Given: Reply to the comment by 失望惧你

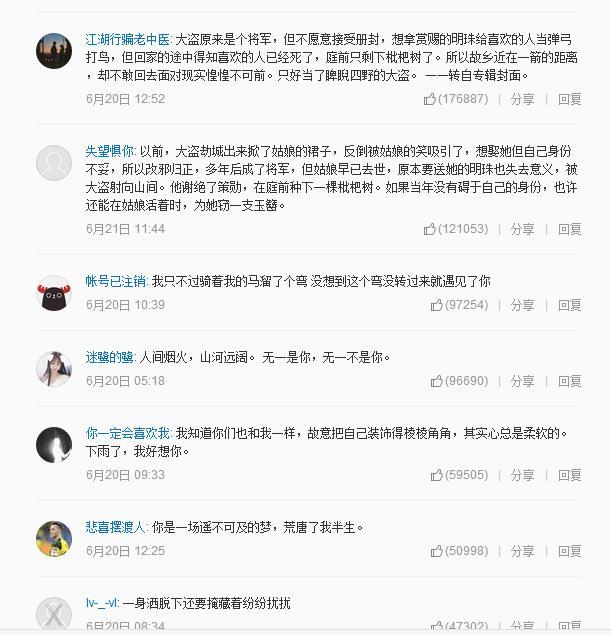Looking at the screenshot, I should [569, 229].
